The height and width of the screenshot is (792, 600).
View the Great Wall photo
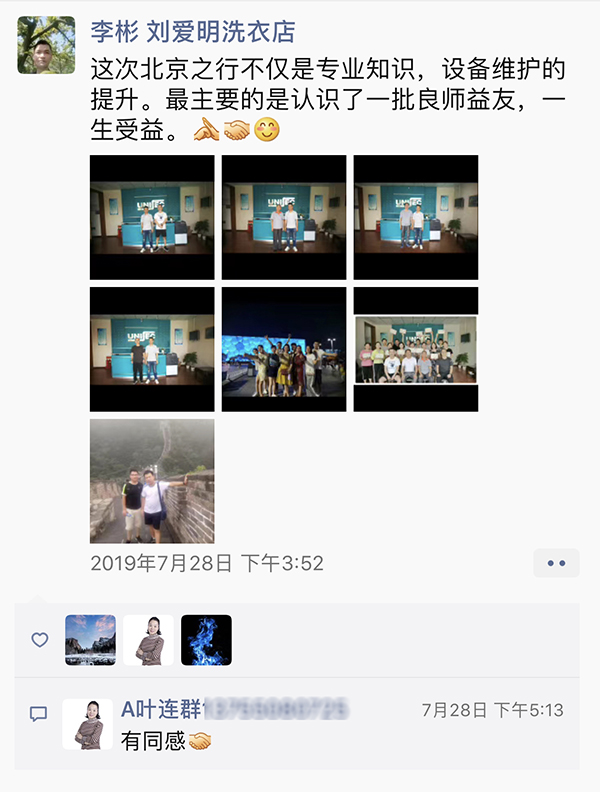(152, 481)
